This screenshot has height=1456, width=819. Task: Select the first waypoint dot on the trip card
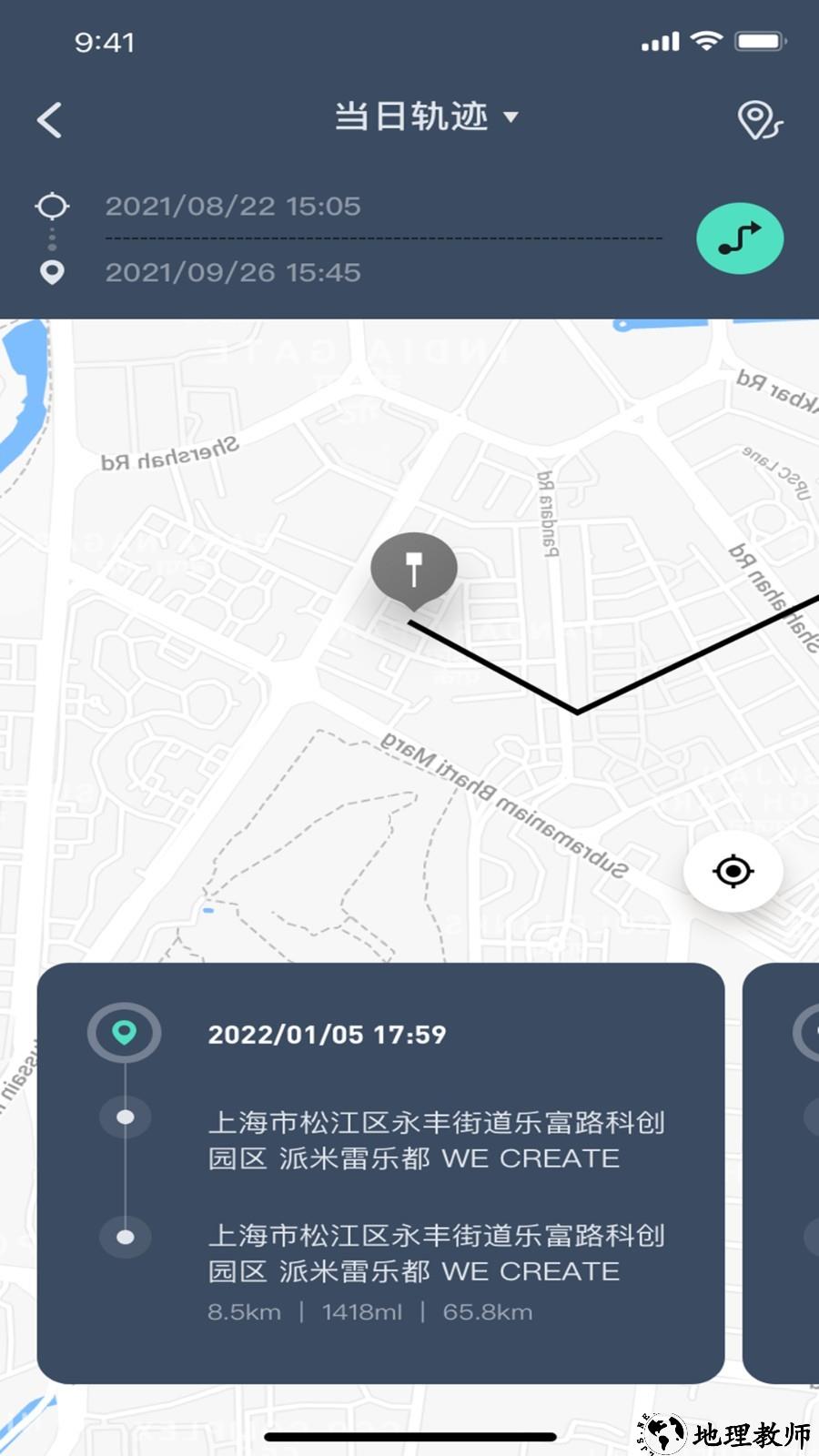[x=125, y=1117]
